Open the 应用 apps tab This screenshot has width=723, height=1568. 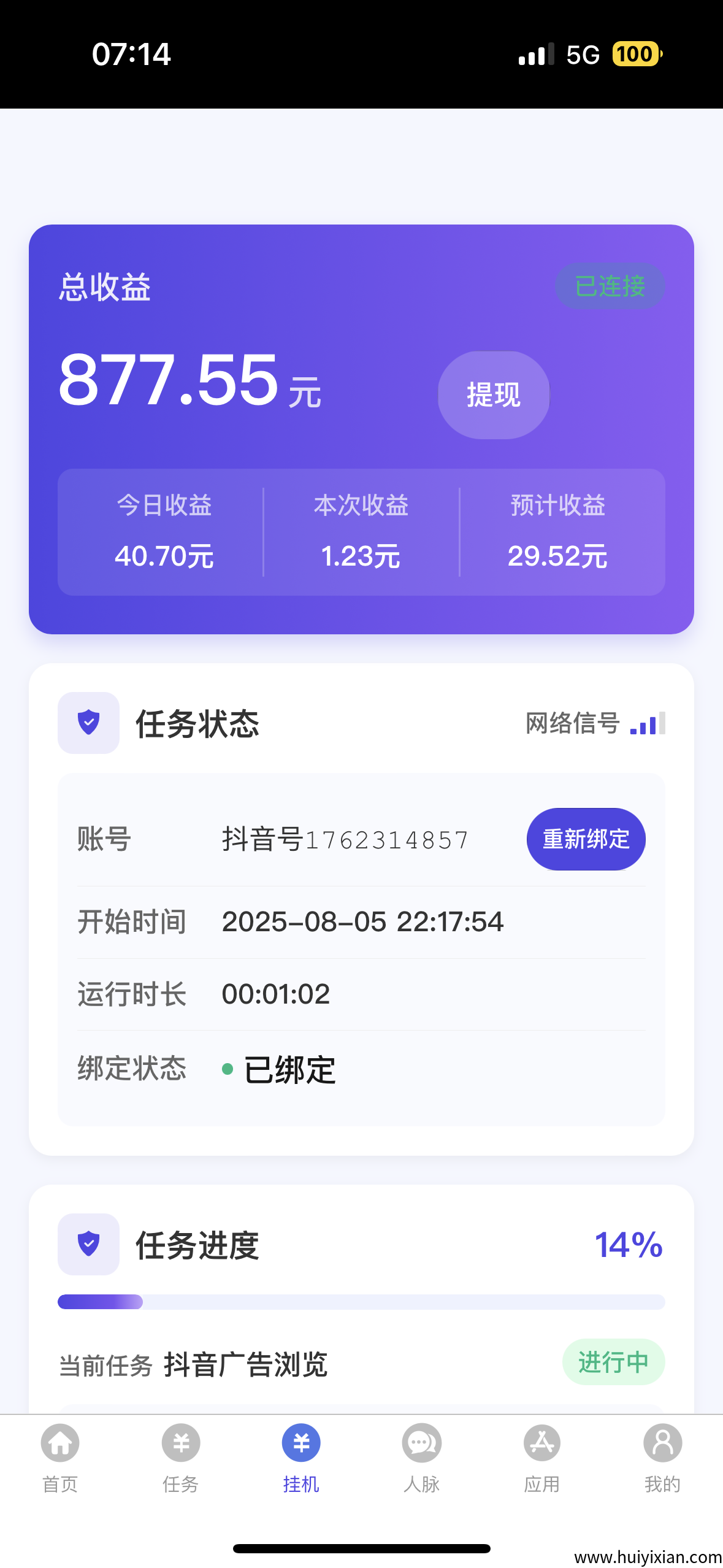tap(541, 1458)
